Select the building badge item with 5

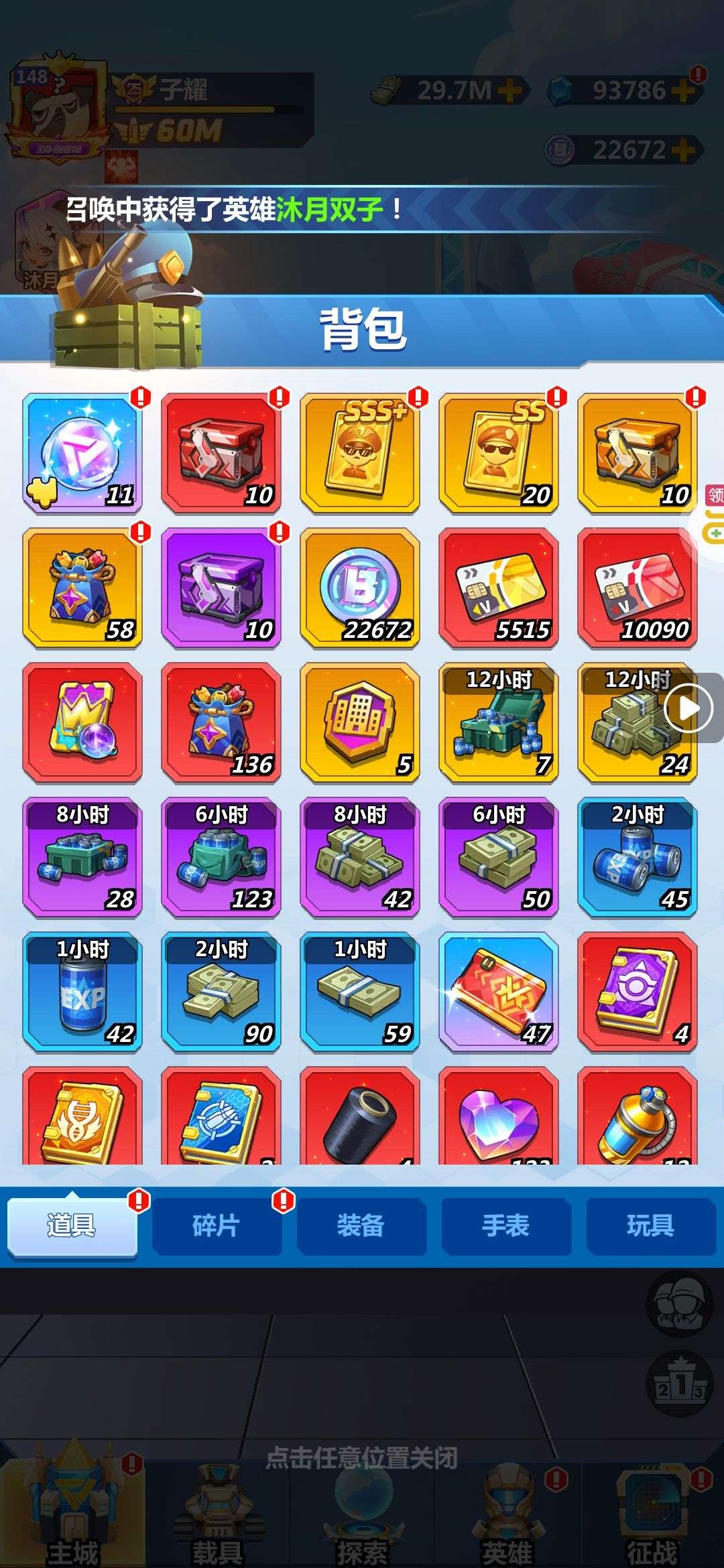pyautogui.click(x=360, y=722)
